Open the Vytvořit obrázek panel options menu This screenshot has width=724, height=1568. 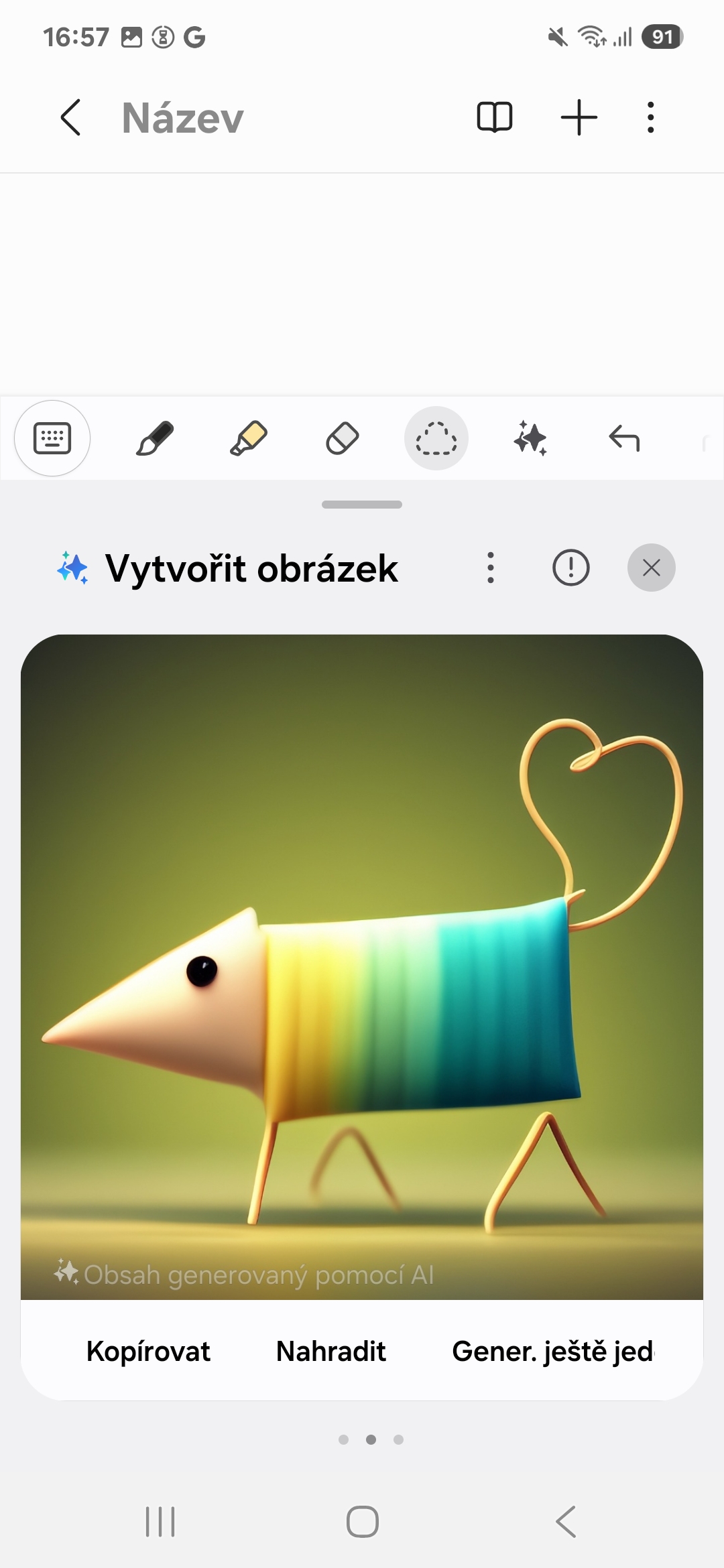pos(491,568)
